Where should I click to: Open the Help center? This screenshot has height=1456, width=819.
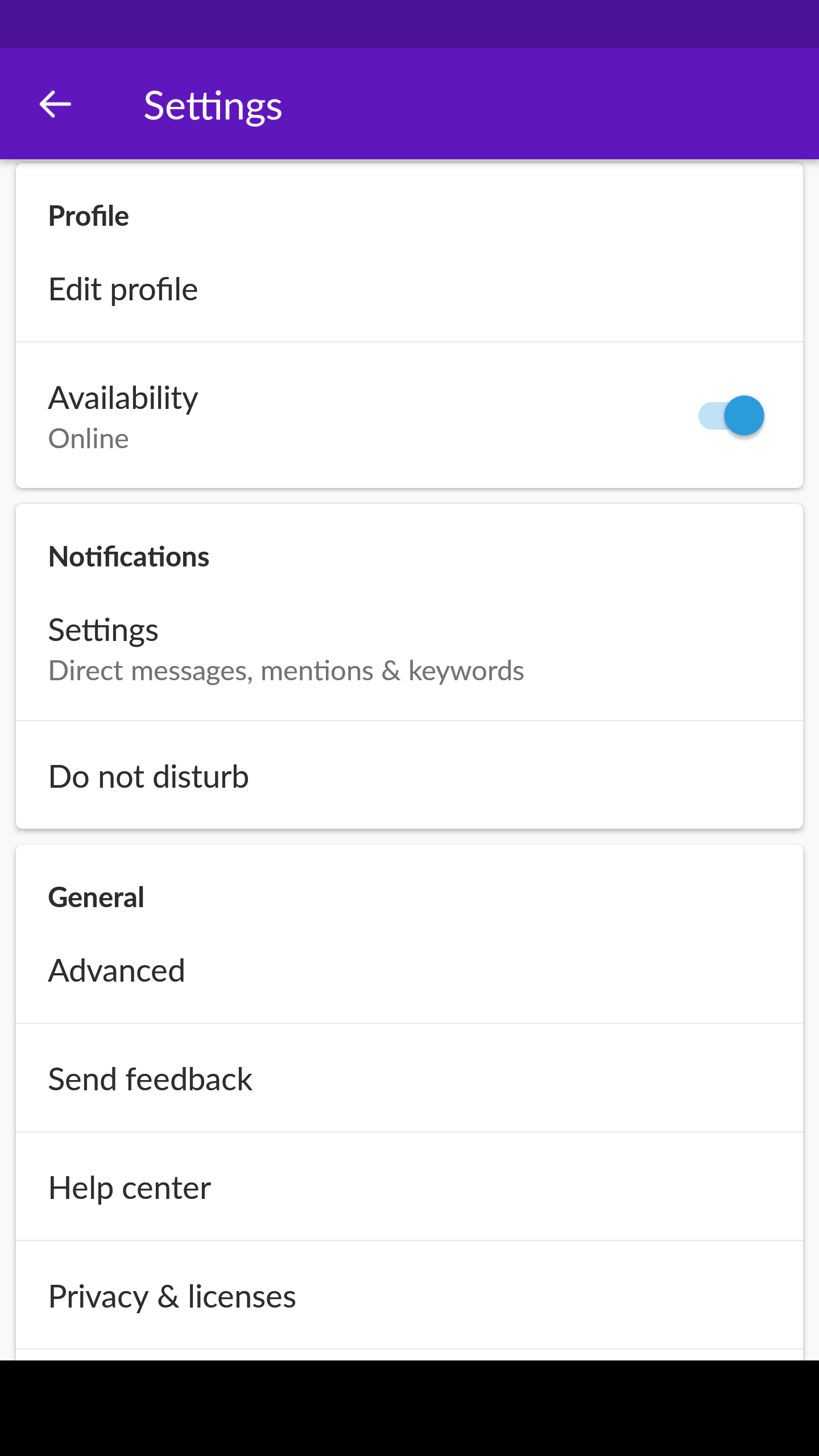(129, 1187)
